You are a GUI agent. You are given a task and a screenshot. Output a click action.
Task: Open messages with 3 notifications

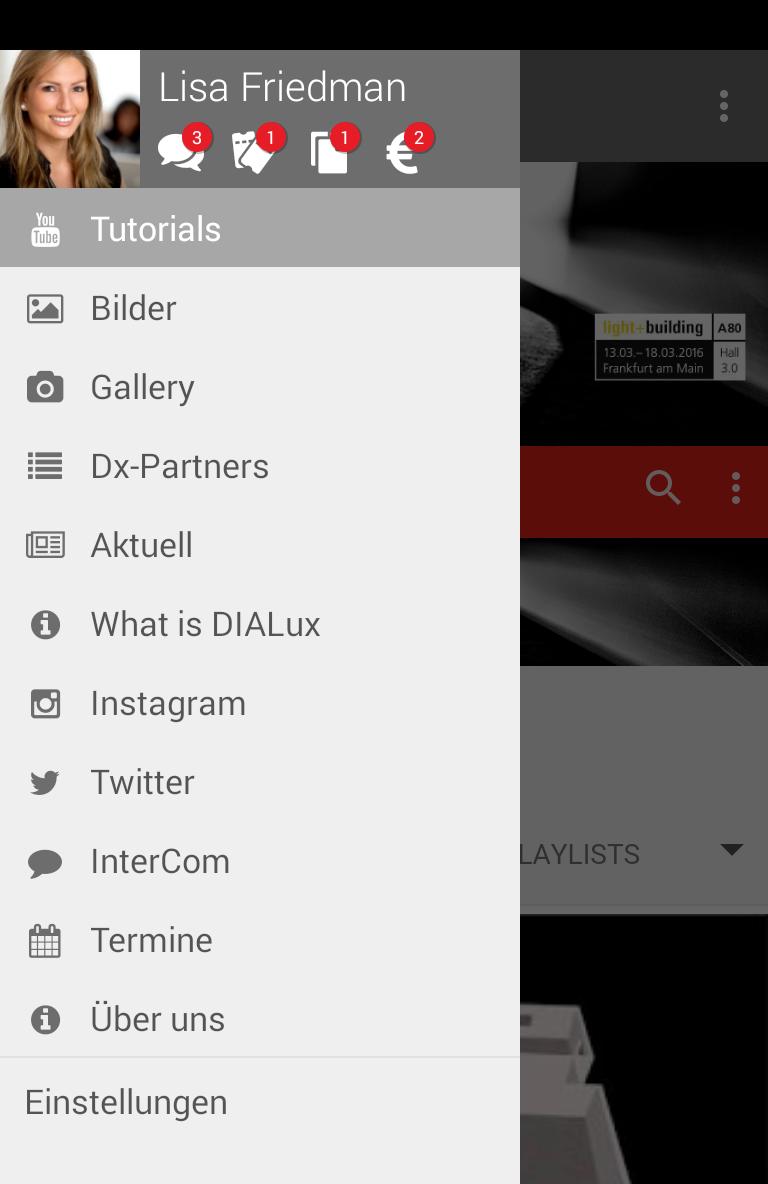[180, 151]
